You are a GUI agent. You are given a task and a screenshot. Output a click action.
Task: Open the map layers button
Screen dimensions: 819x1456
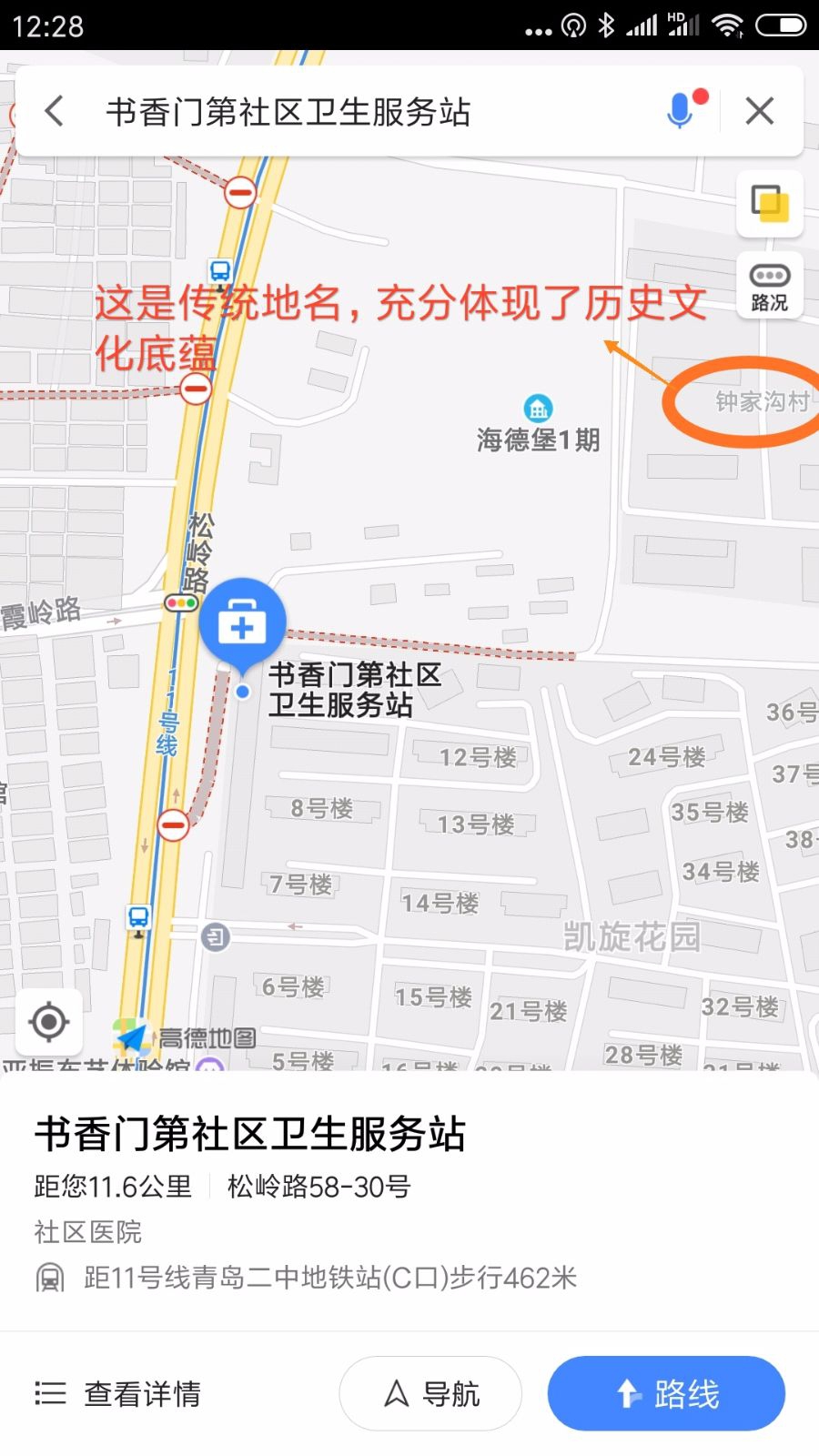click(x=770, y=203)
